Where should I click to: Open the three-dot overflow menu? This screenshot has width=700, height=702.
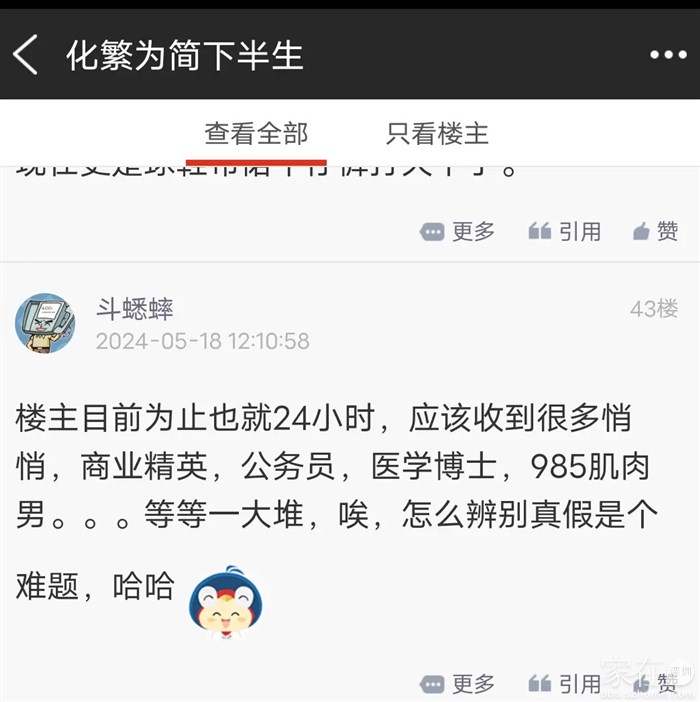tap(668, 55)
